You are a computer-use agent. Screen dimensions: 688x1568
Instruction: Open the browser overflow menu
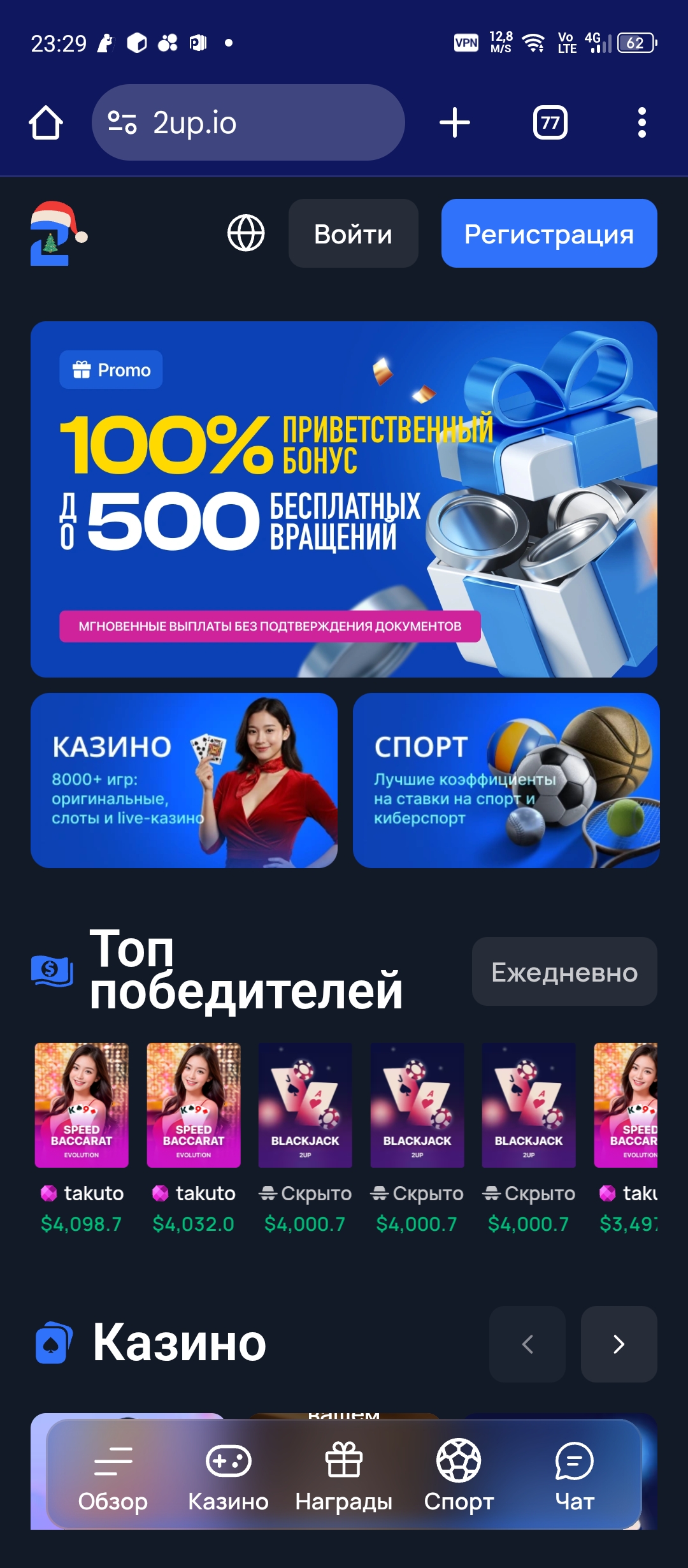pyautogui.click(x=641, y=122)
